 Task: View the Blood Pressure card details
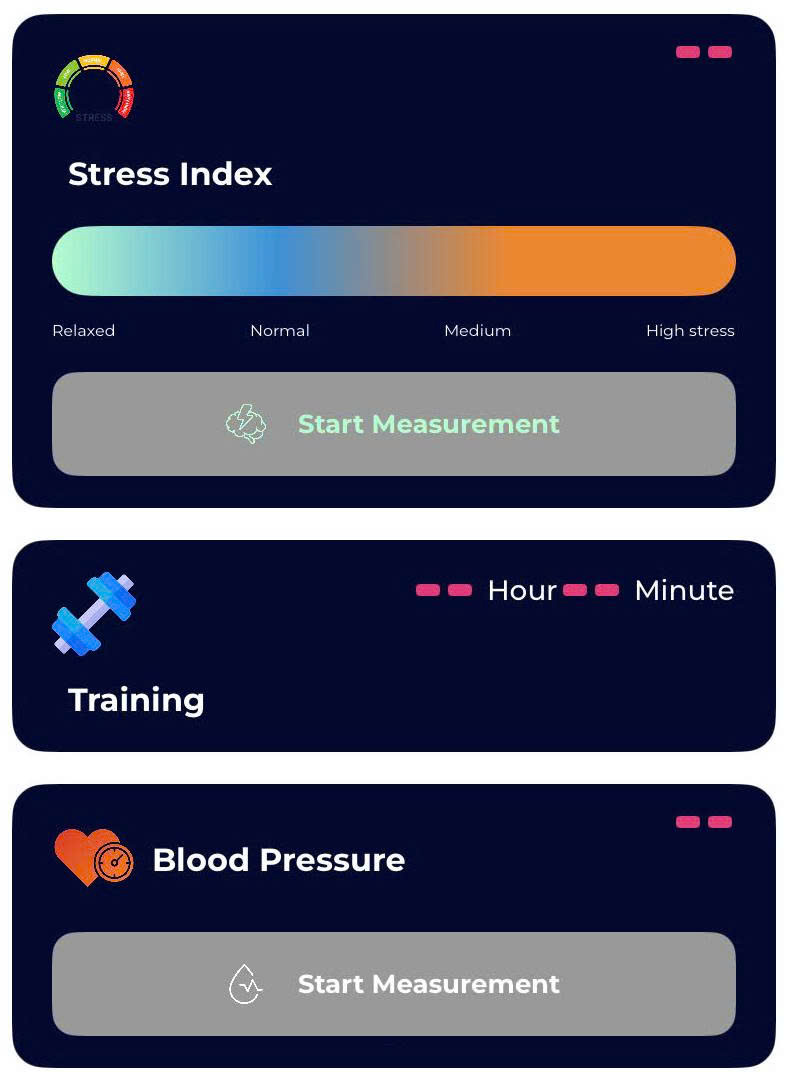(278, 860)
